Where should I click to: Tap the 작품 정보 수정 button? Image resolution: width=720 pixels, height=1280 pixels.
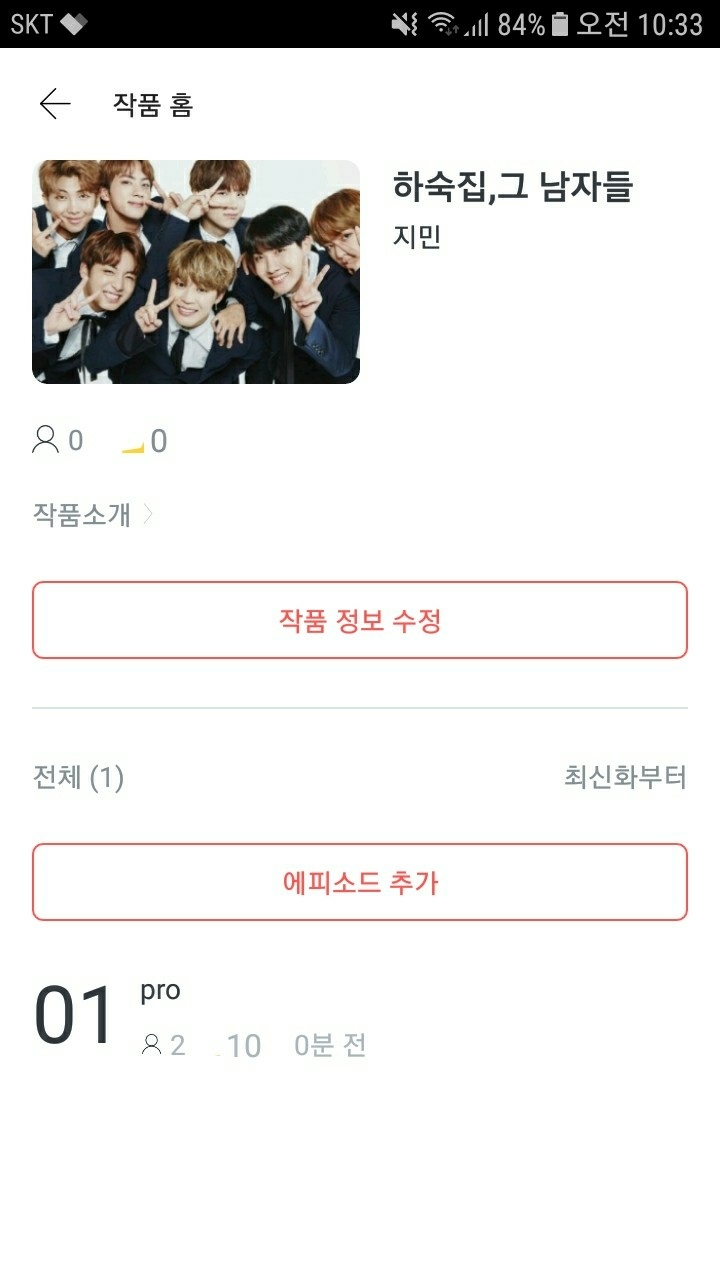click(x=360, y=620)
